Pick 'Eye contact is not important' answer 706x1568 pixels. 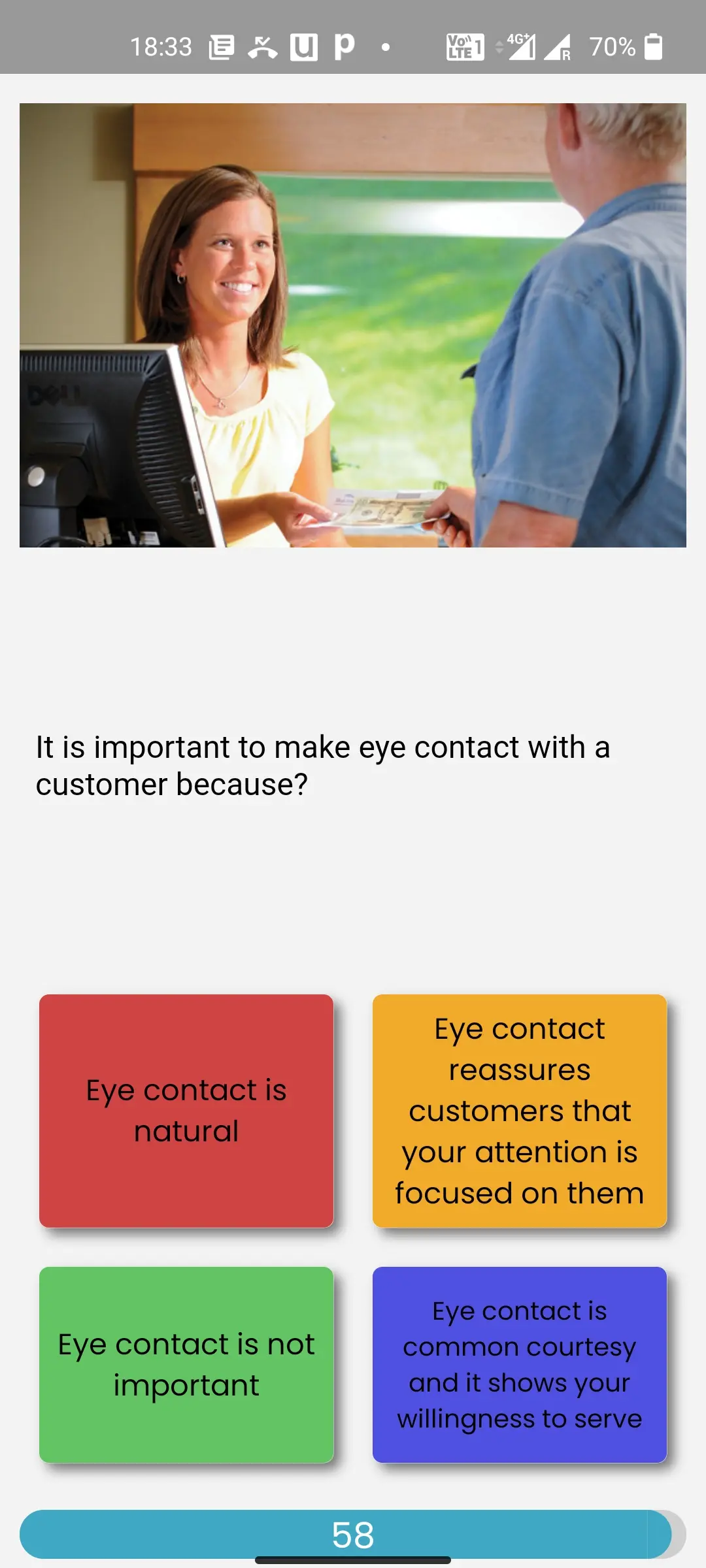pyautogui.click(x=186, y=1364)
